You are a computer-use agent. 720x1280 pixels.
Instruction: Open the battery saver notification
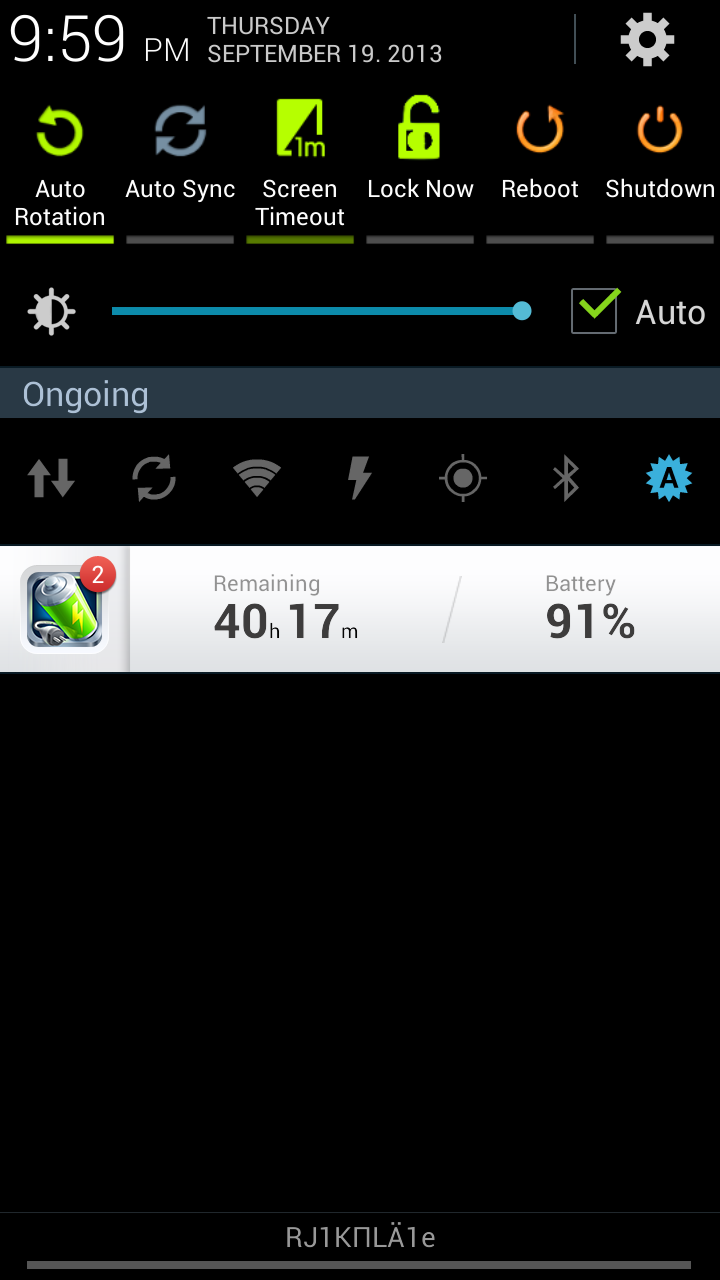coord(360,609)
